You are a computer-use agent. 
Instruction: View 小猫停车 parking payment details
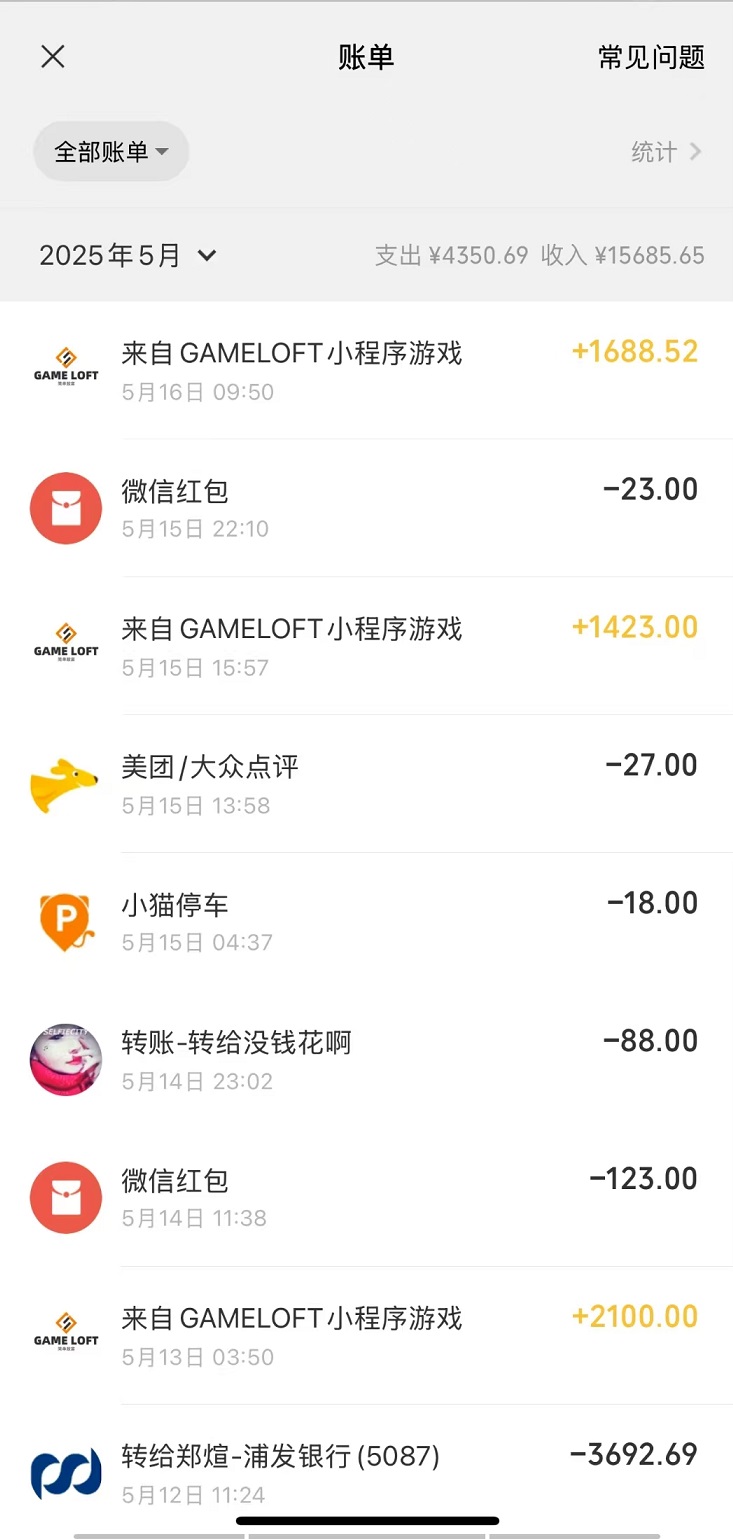pyautogui.click(x=366, y=922)
